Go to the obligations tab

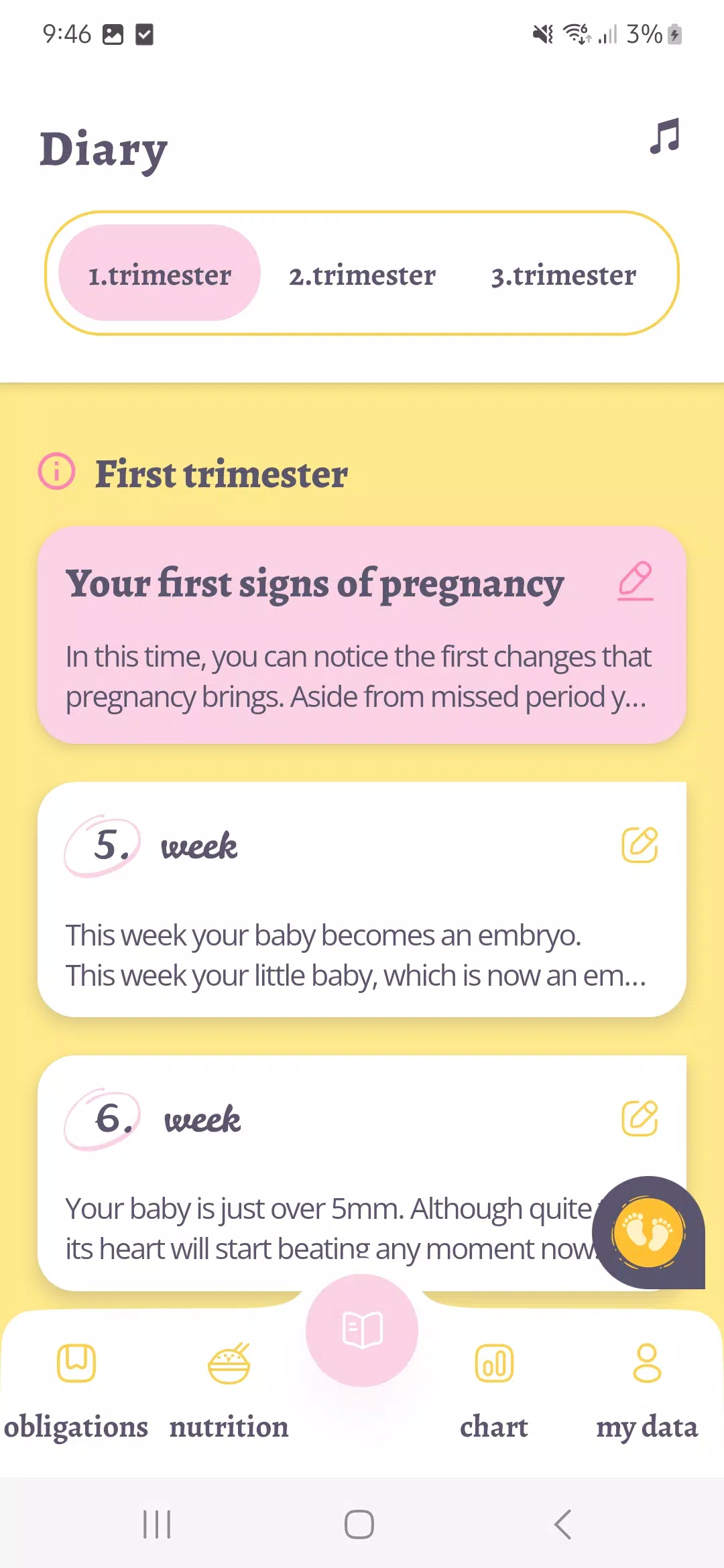click(x=76, y=1390)
